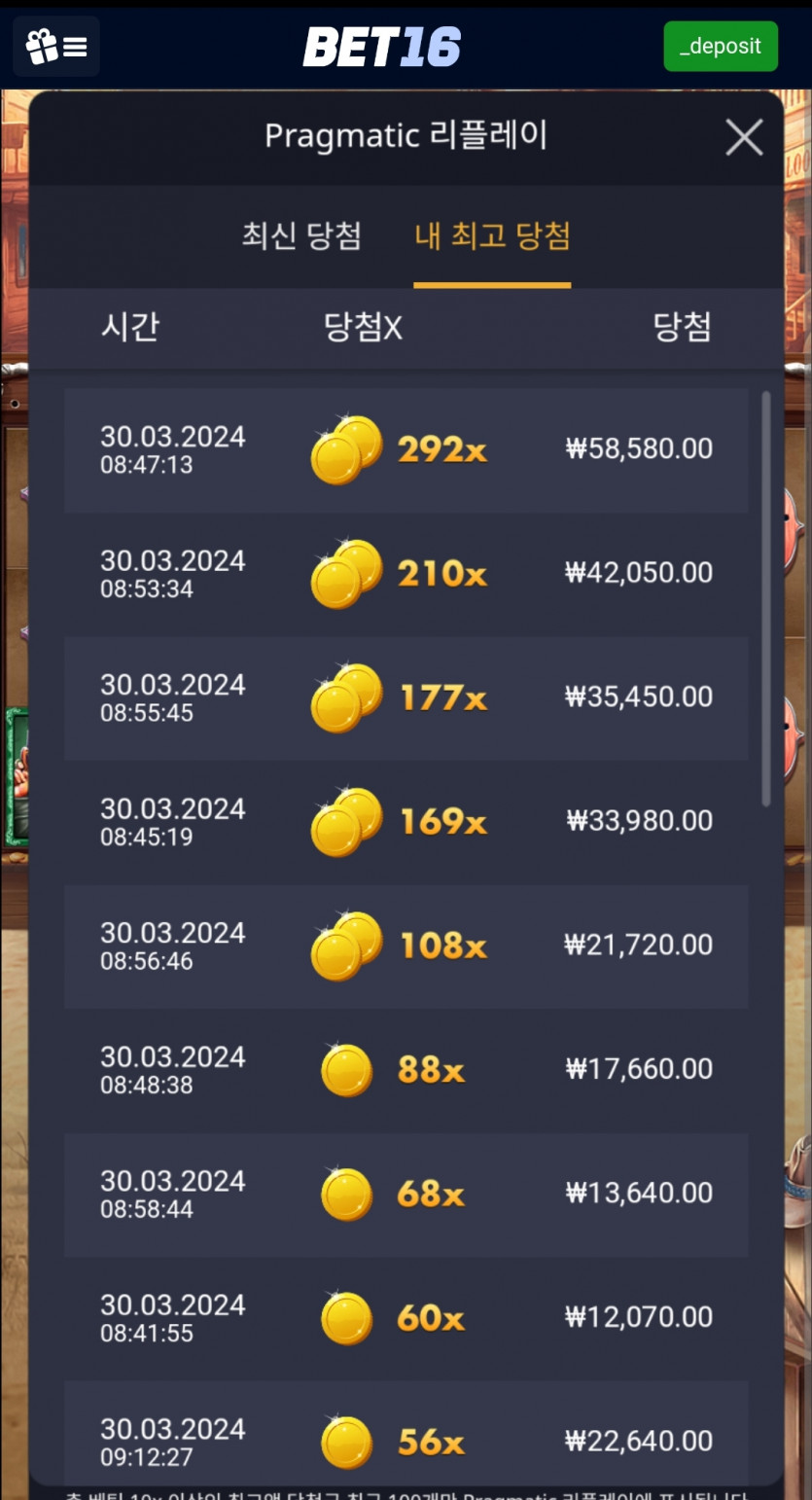Viewport: 812px width, 1500px height.
Task: Open the 292x win replay
Action: tap(406, 449)
